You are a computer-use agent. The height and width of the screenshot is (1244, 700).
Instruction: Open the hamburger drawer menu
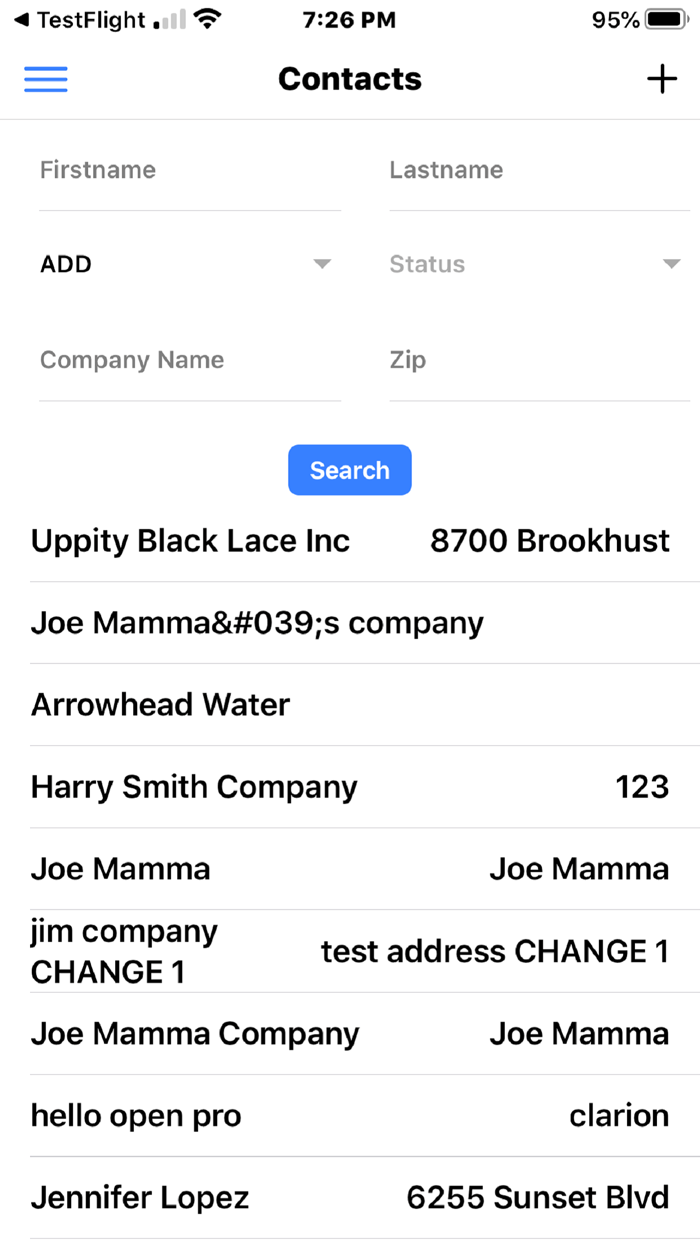[x=45, y=79]
